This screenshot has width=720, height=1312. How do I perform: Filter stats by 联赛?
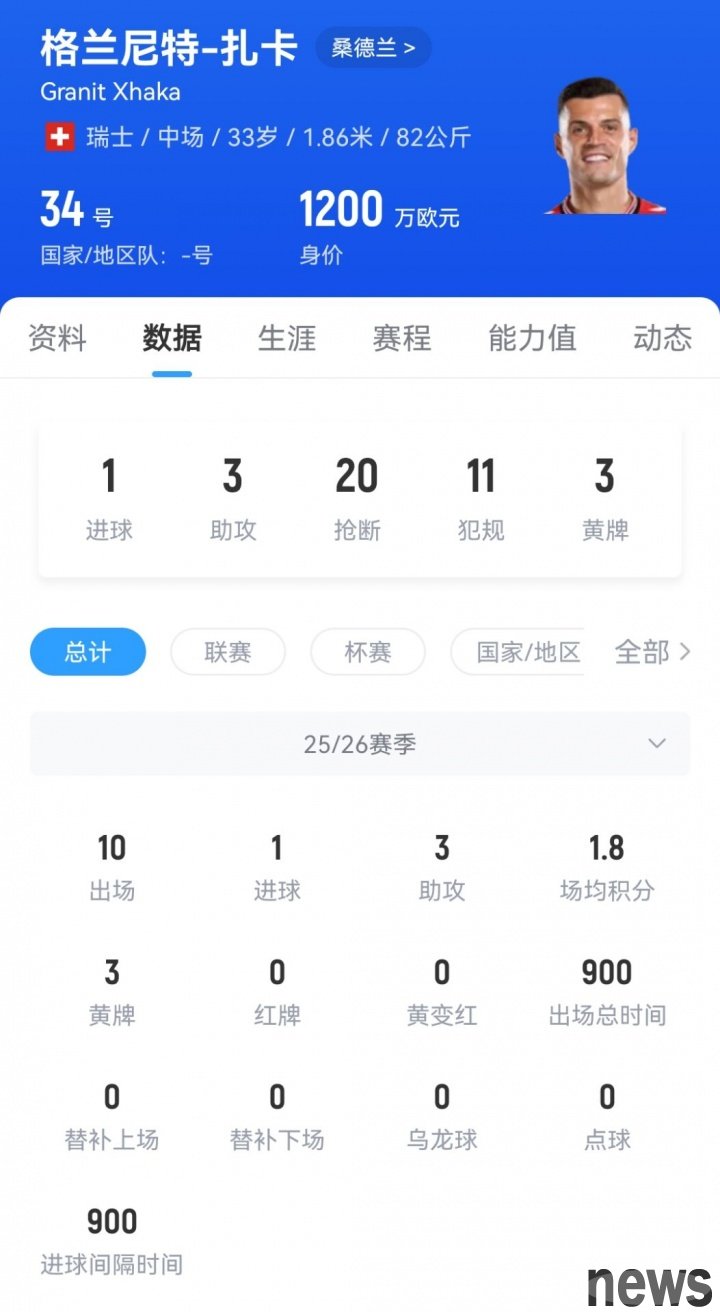(228, 653)
